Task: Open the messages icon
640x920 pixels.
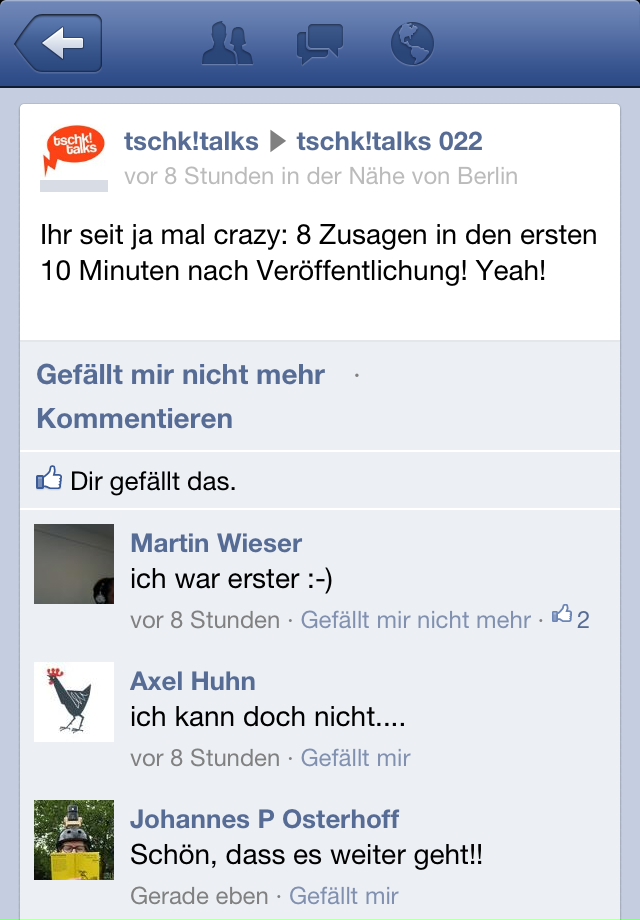Action: 319,44
